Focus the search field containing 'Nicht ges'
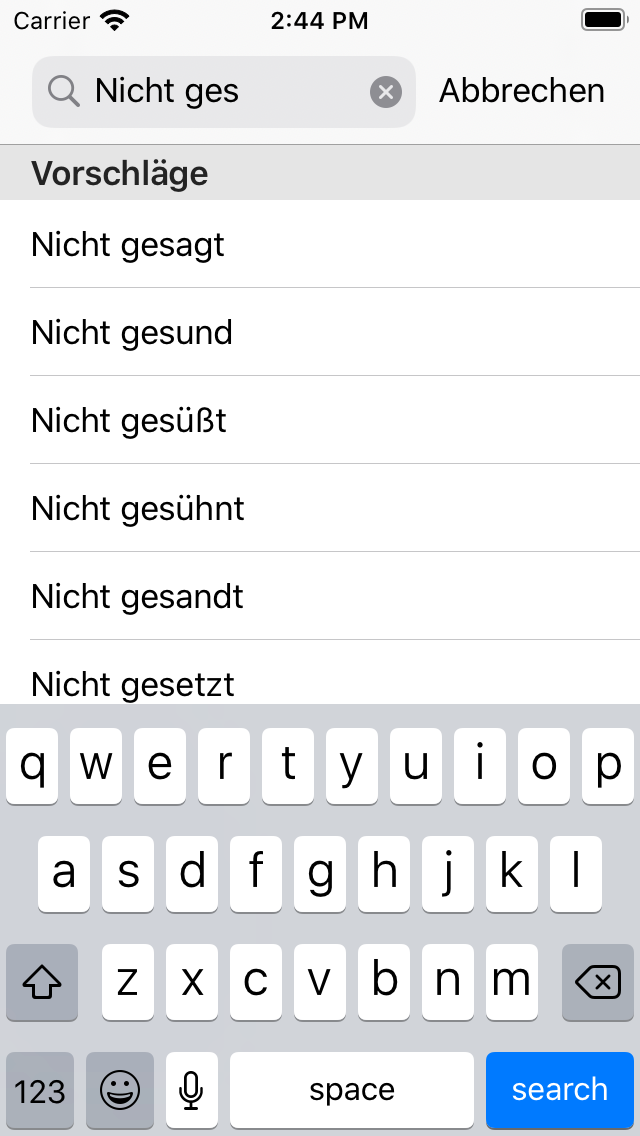The height and width of the screenshot is (1136, 640). pos(224,92)
